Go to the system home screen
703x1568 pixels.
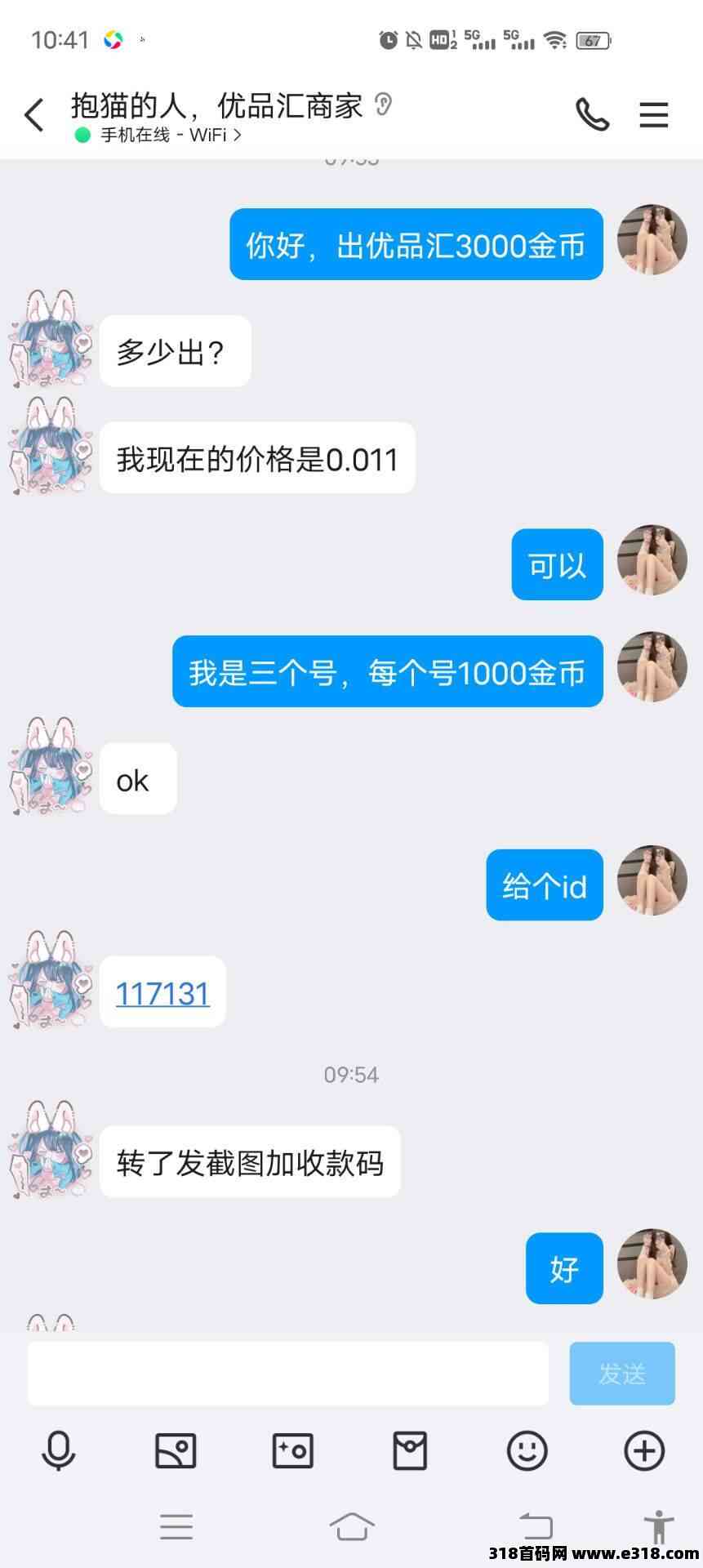pos(352,1526)
